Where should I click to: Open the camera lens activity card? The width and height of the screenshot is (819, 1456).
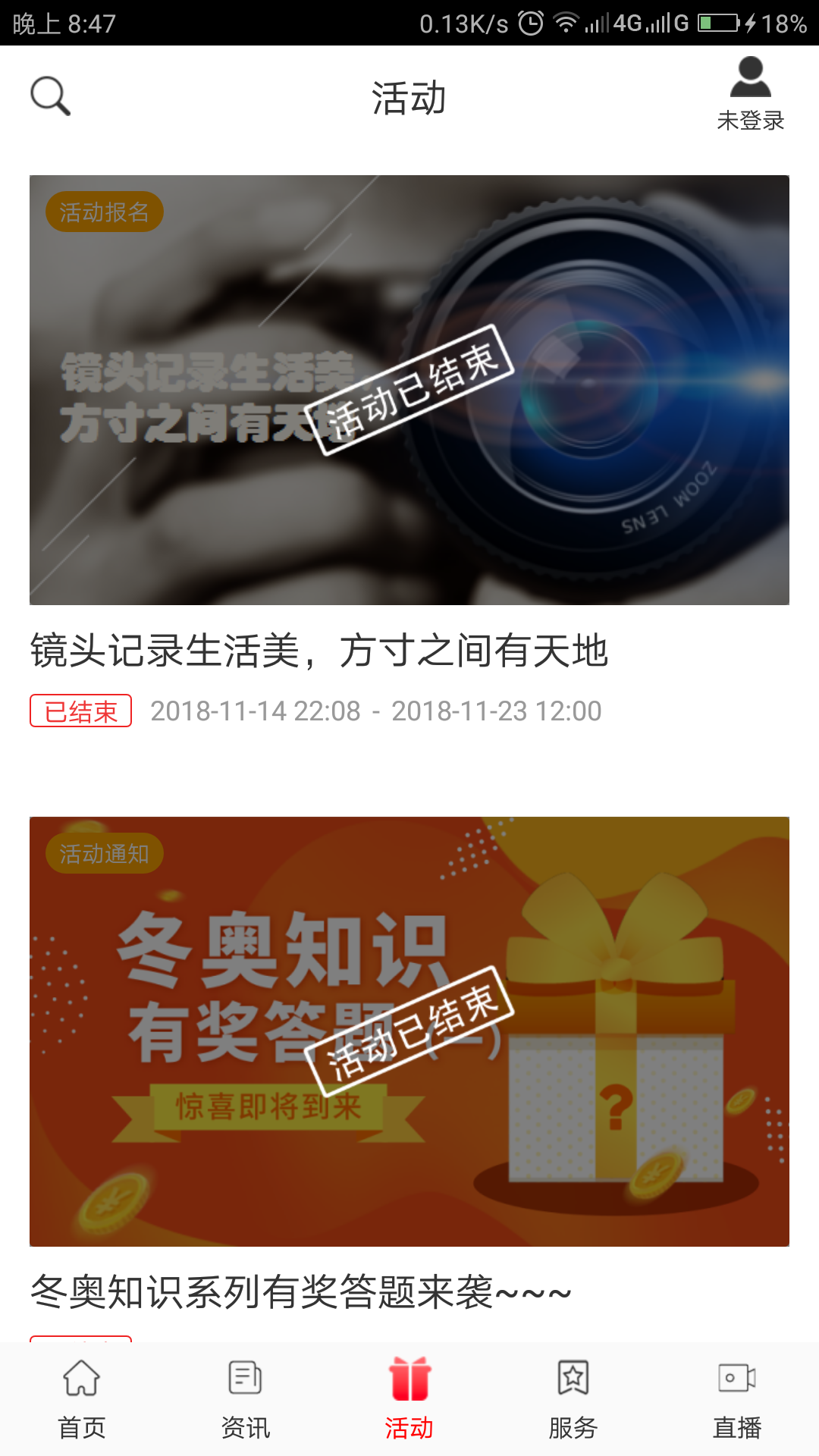tap(409, 390)
